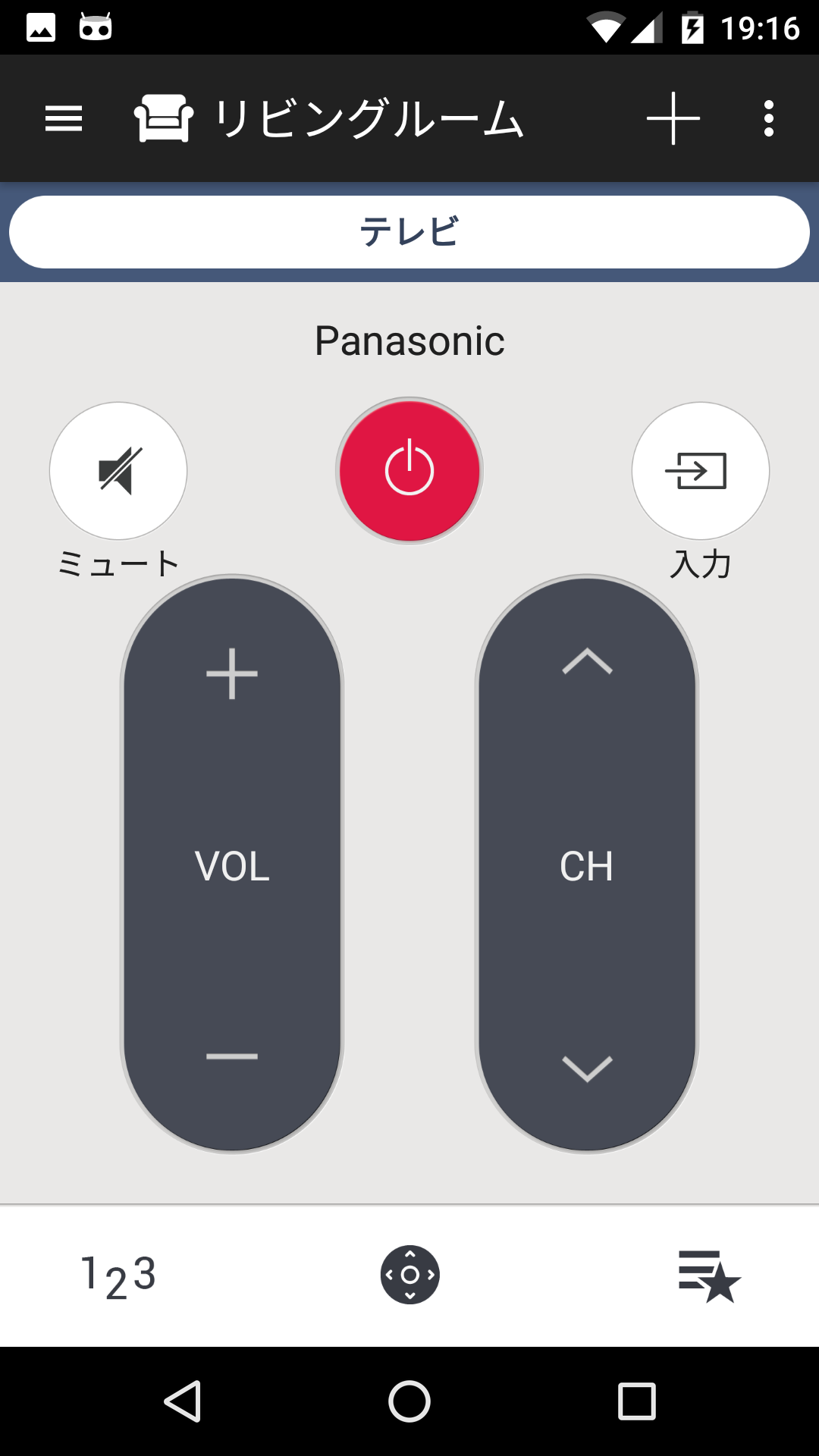The image size is (819, 1456).
Task: Tap the リビングルーム room title
Action: (369, 119)
